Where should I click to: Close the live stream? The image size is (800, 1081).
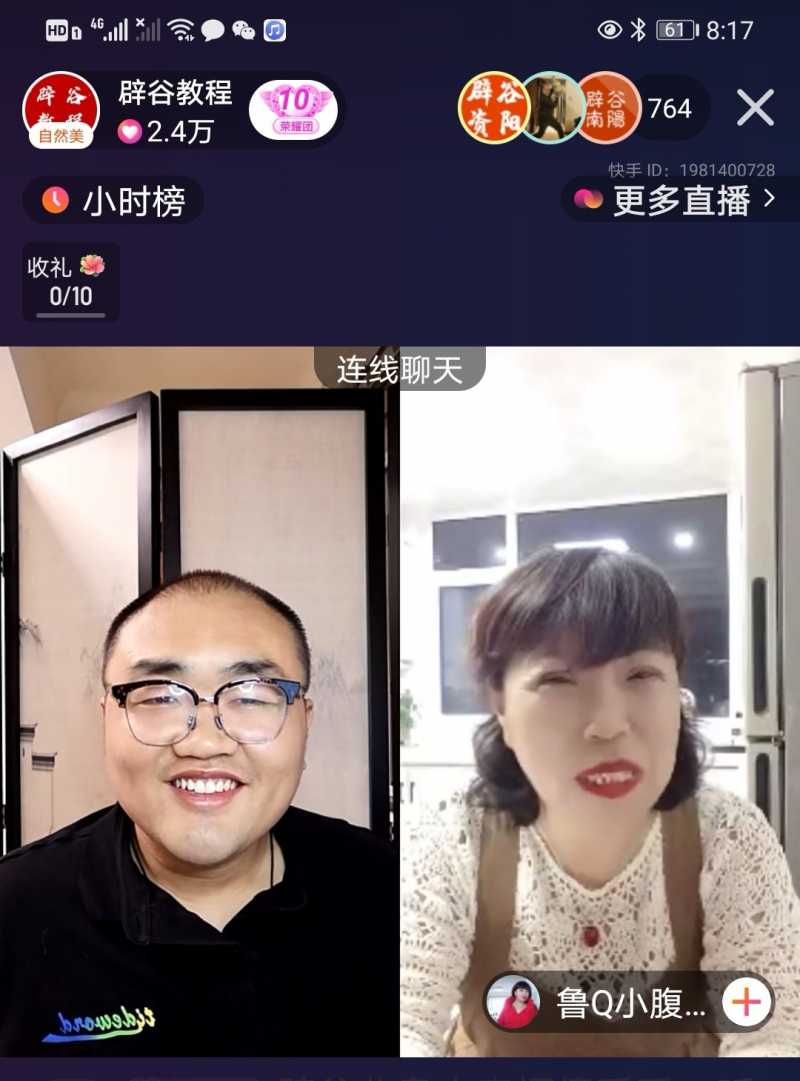(755, 108)
